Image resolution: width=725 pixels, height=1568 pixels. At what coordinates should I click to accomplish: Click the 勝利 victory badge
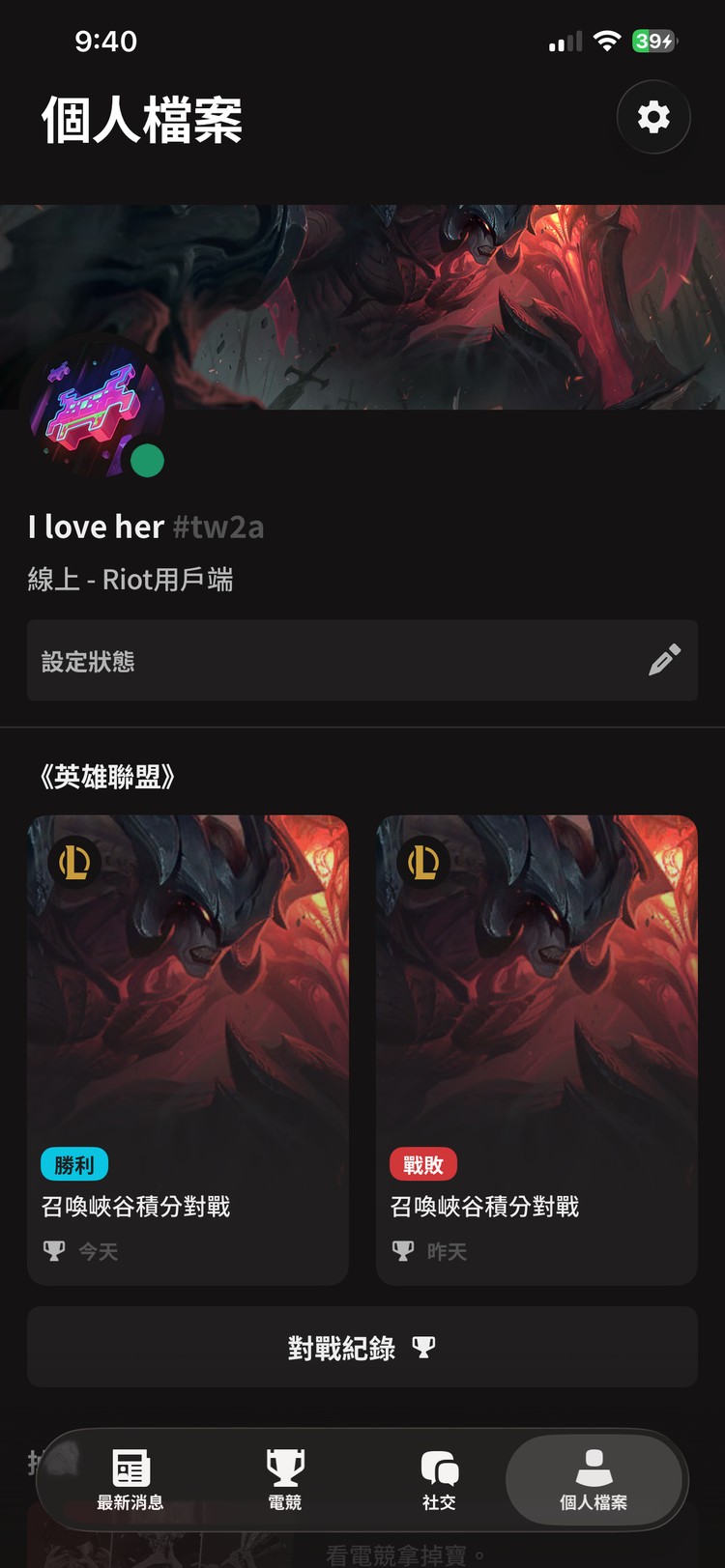pos(73,1164)
